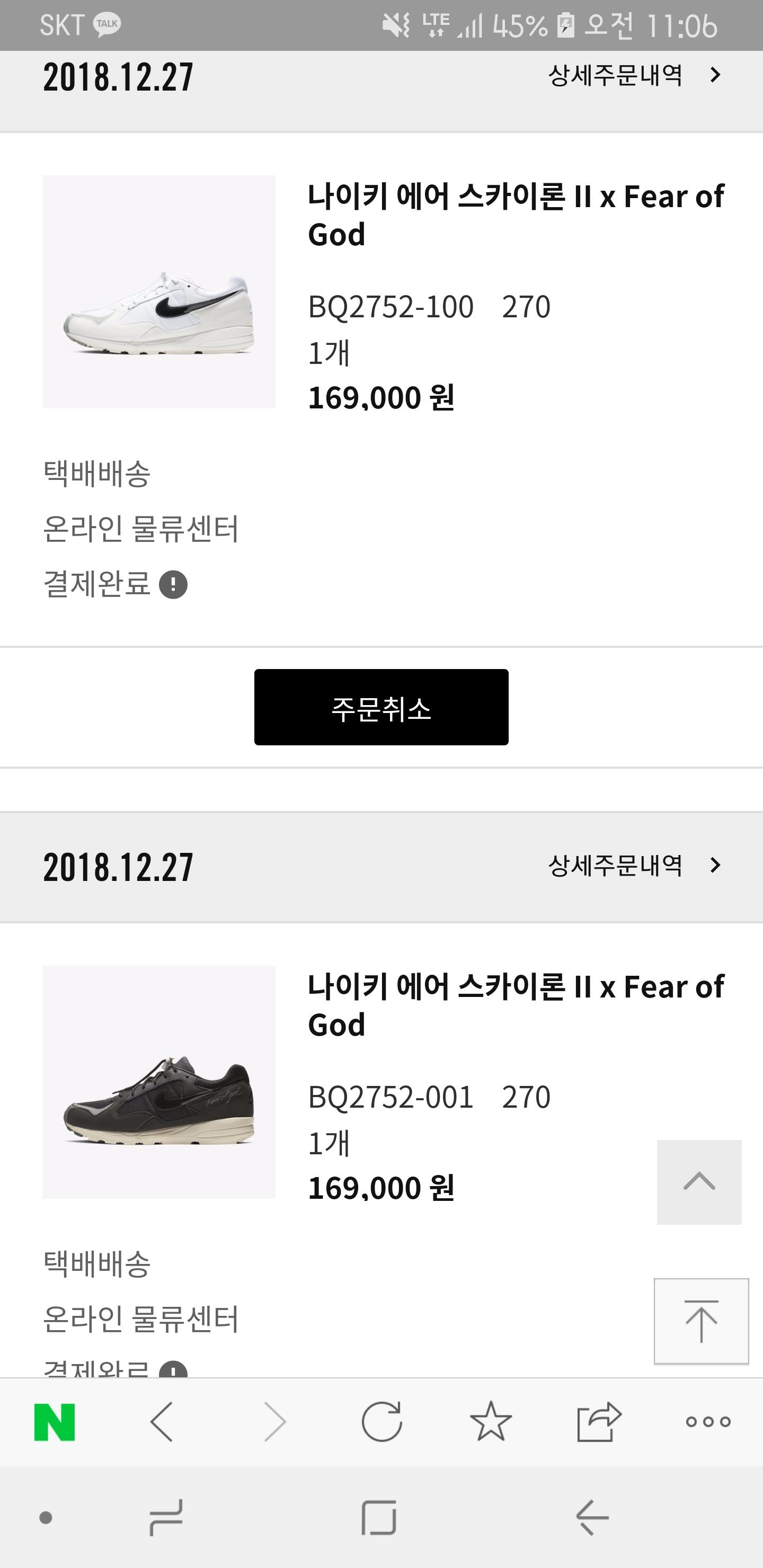763x1568 pixels.
Task: Open recent apps from the navigation bar
Action: pos(166,1518)
